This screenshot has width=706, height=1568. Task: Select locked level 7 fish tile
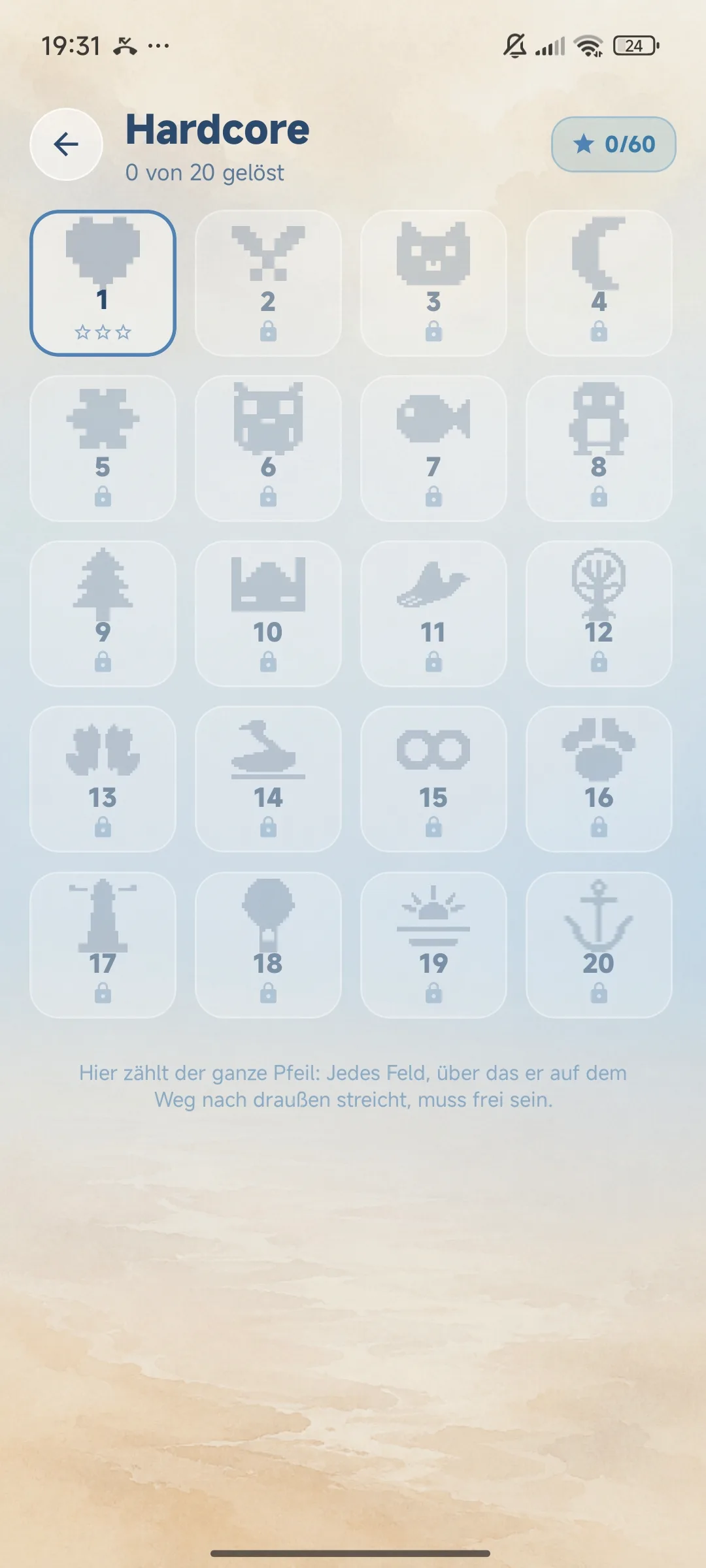(x=433, y=448)
